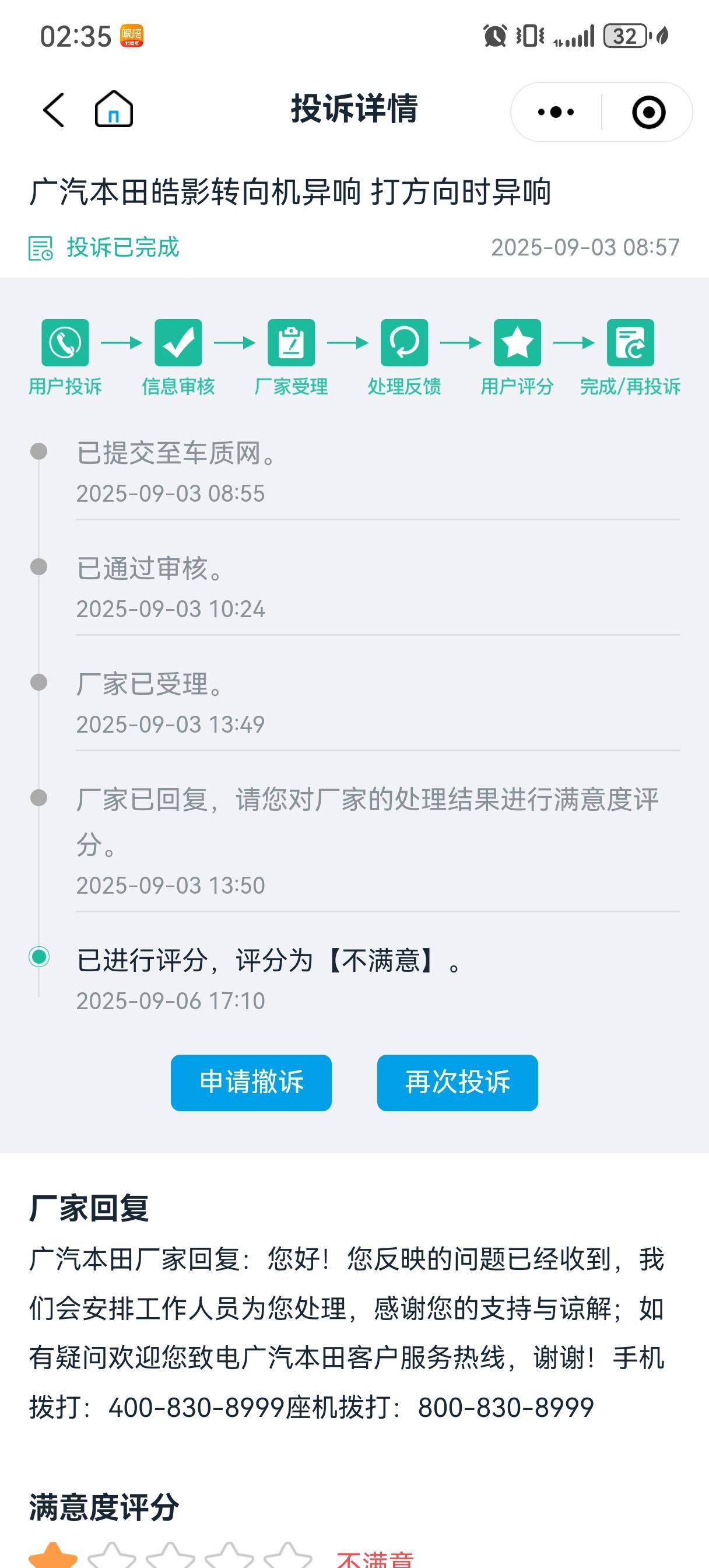Close the mini program with the circle button

point(648,112)
